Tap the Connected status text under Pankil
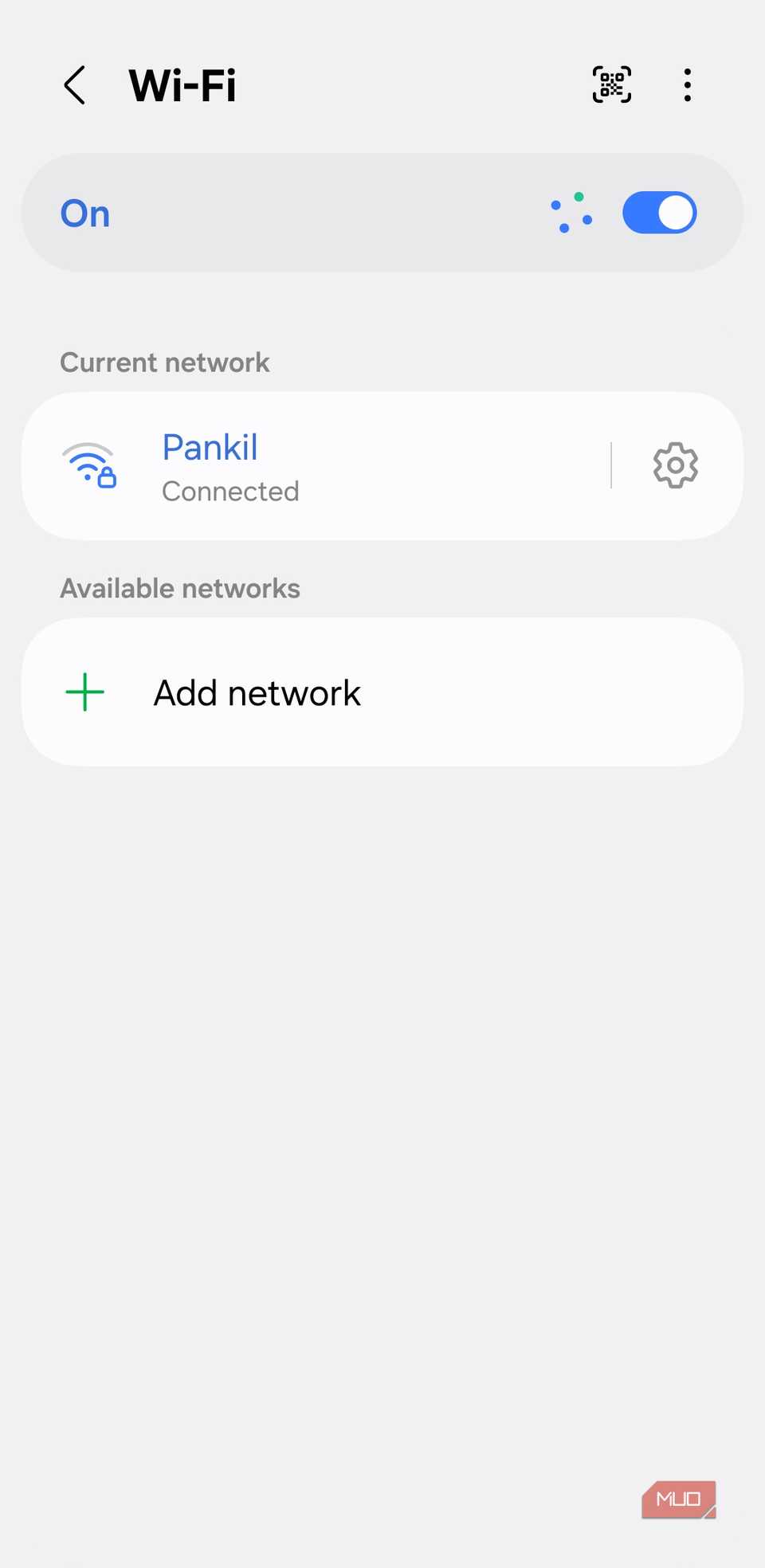The image size is (765, 1568). (229, 491)
